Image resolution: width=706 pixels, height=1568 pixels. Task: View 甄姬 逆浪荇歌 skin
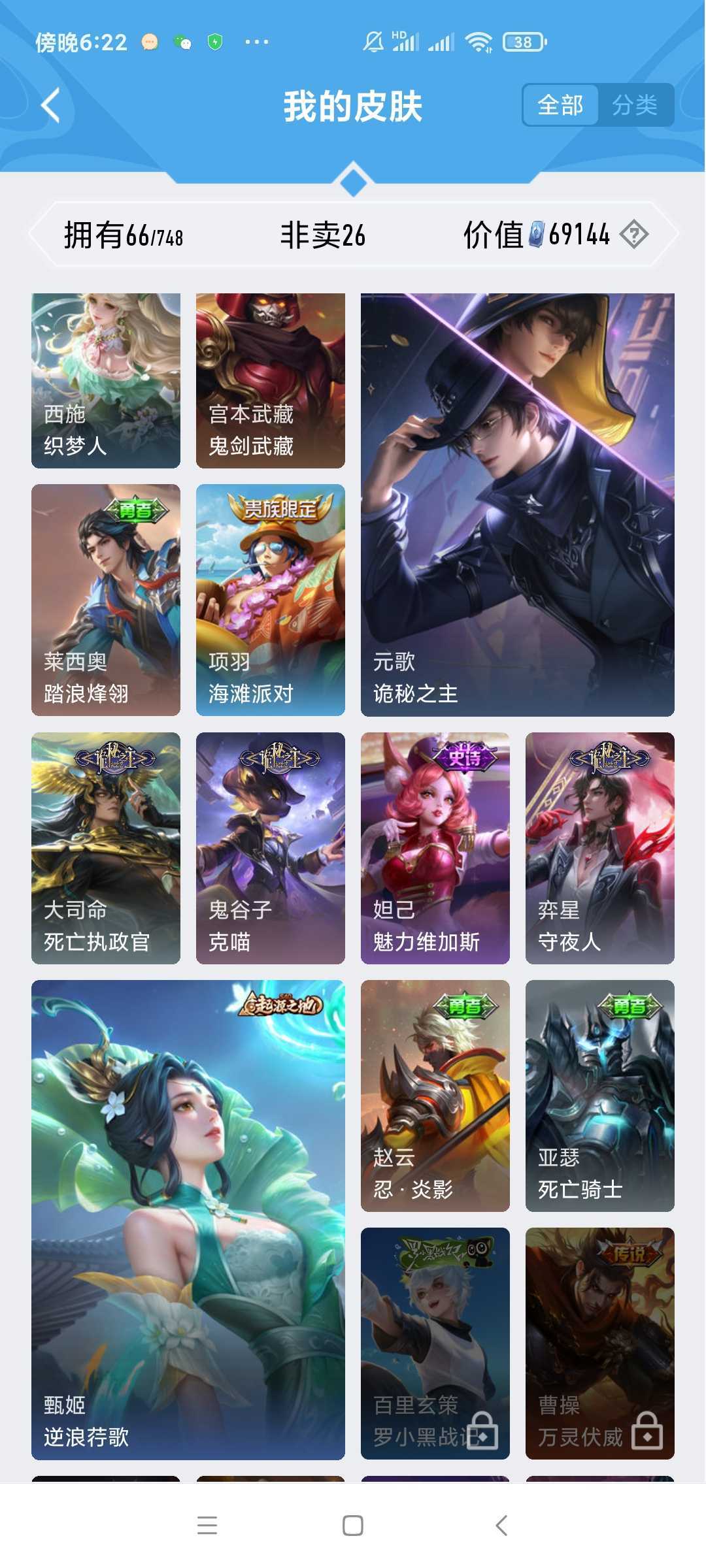188,1219
